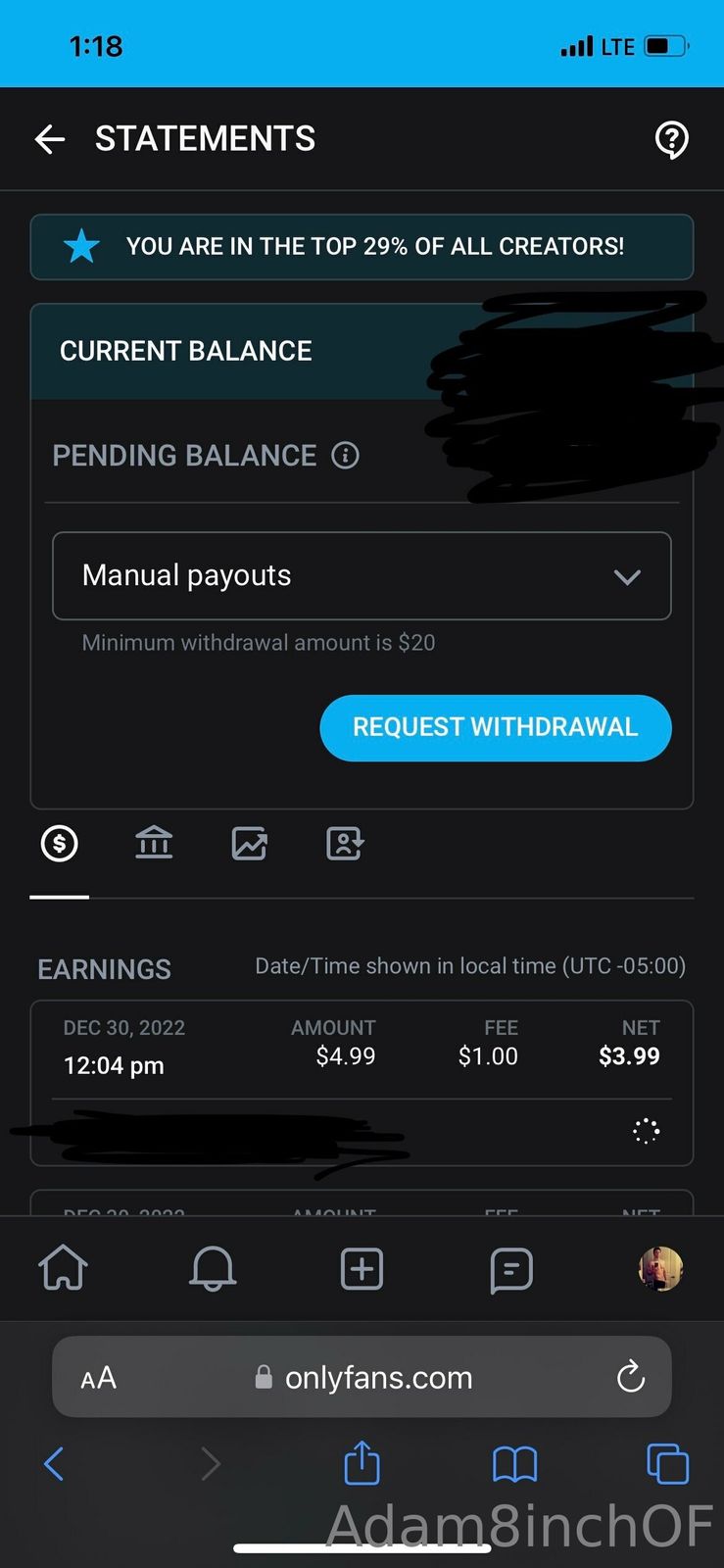Image resolution: width=724 pixels, height=1568 pixels.
Task: Tap the Request Withdrawal button
Action: coord(495,727)
